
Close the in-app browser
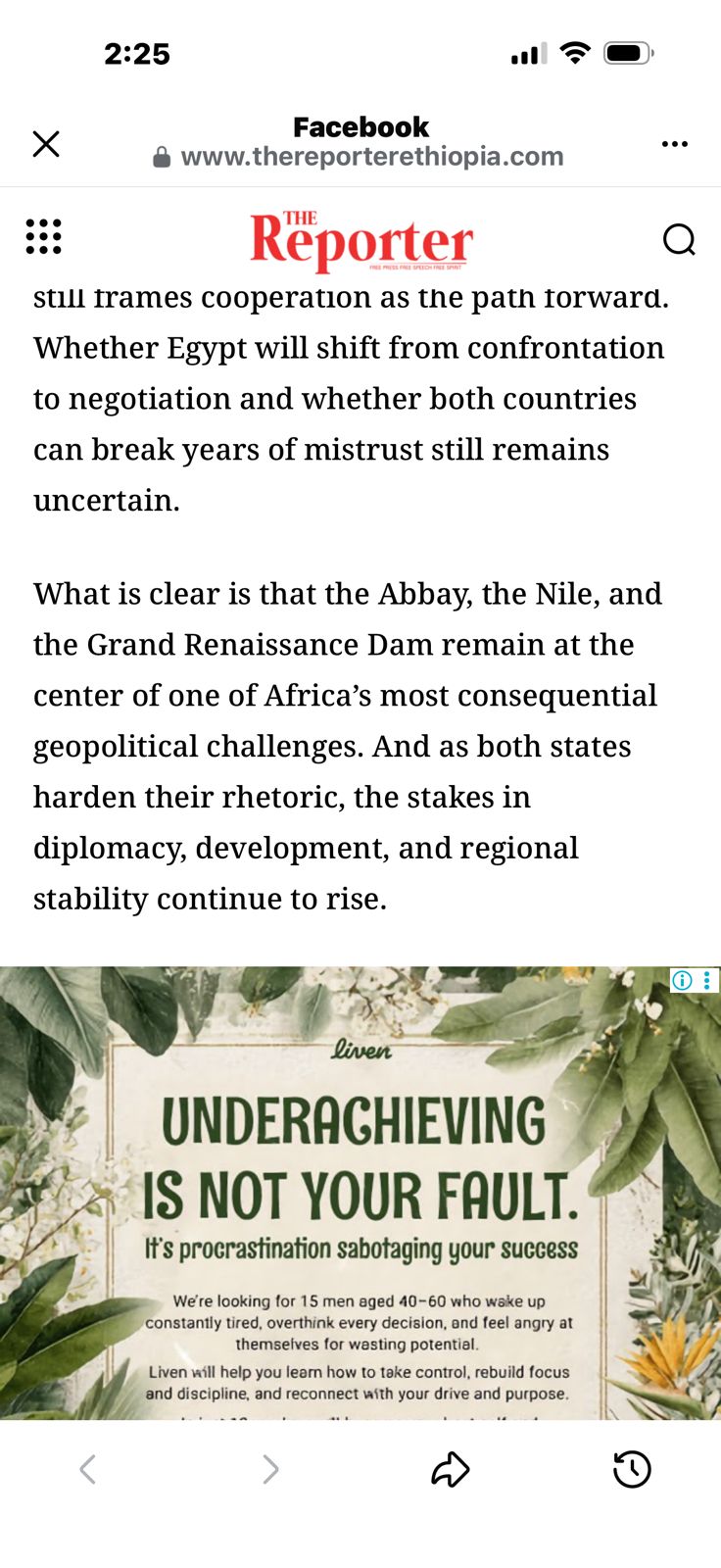tap(46, 144)
